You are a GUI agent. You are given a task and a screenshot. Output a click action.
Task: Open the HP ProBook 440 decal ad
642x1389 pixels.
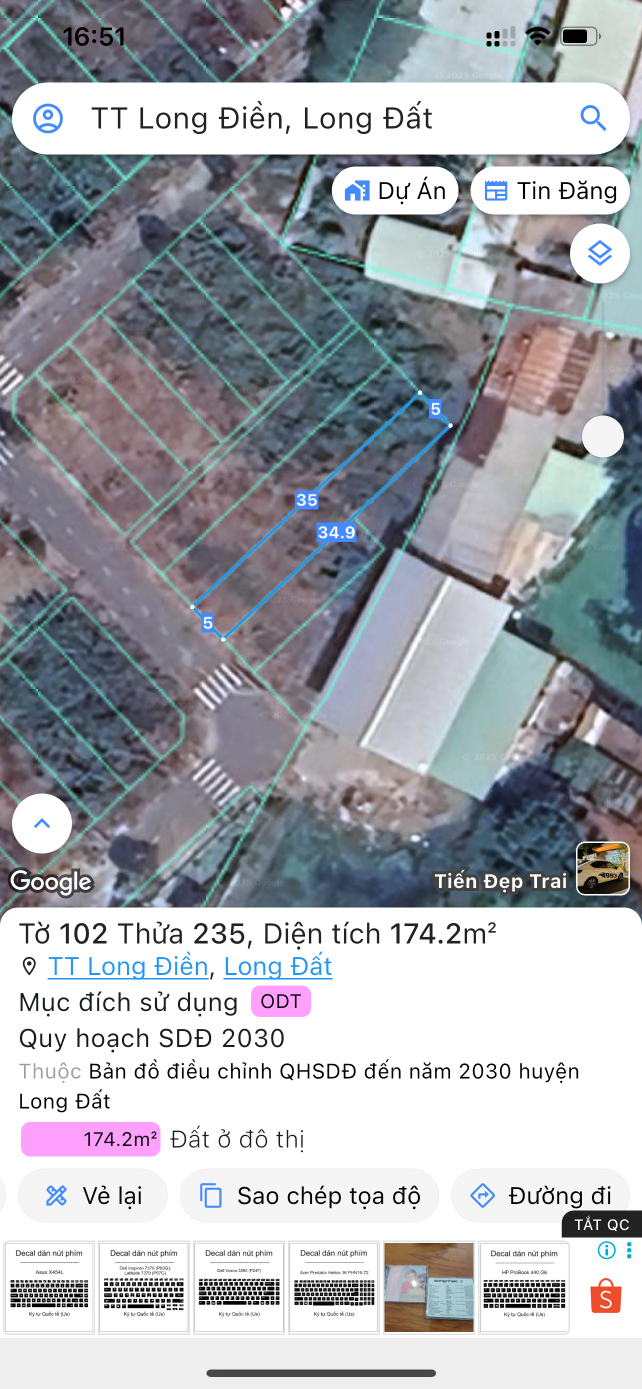click(x=524, y=1287)
